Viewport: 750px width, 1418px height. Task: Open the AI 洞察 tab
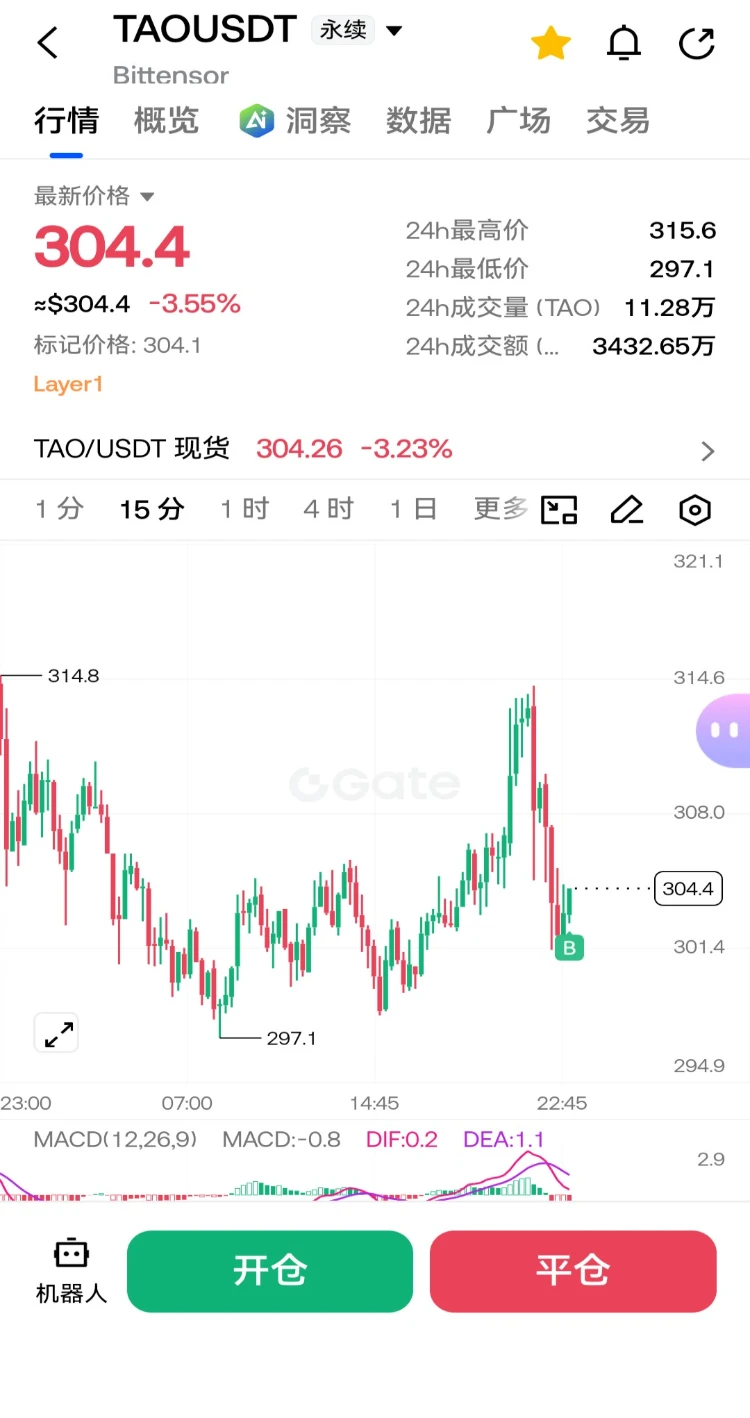295,121
